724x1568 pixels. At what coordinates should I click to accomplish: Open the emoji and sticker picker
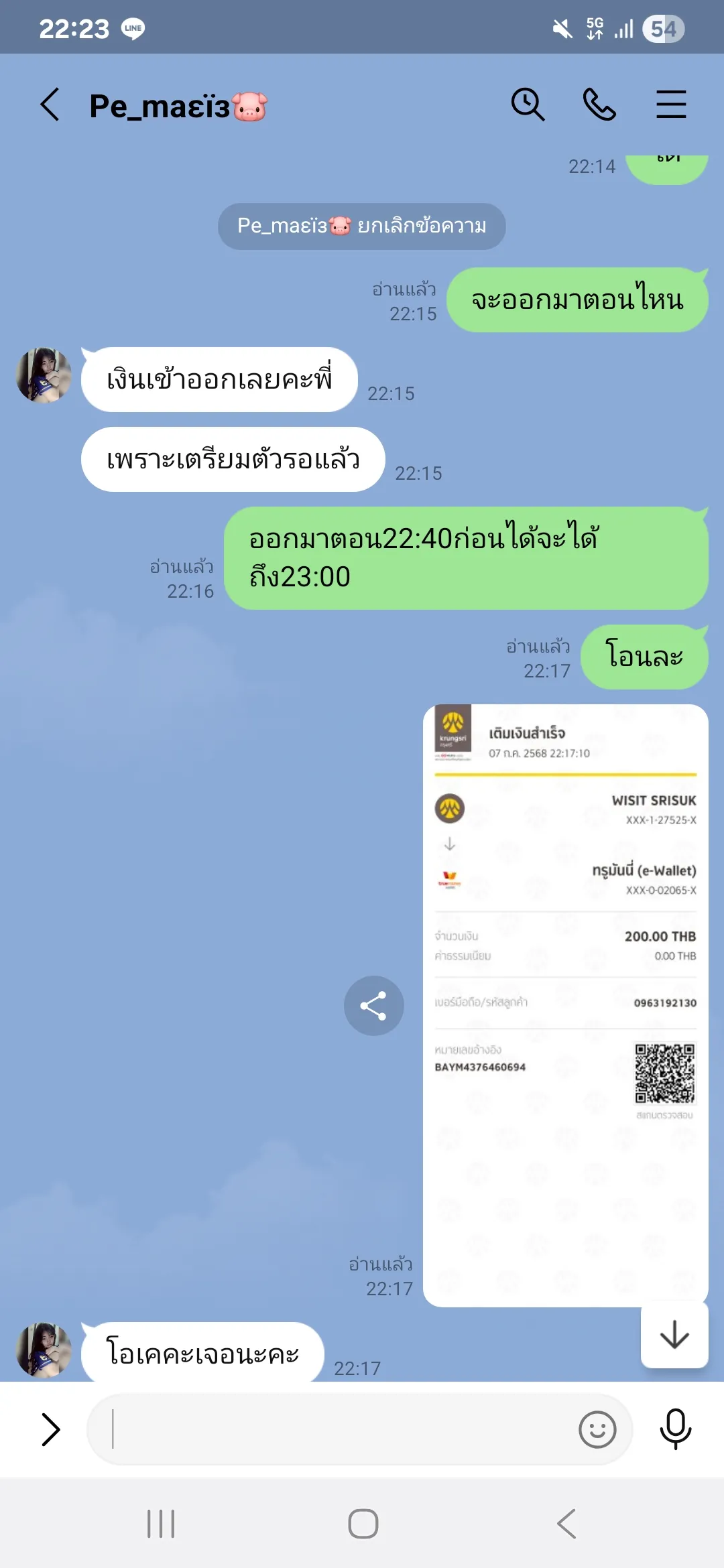597,1429
